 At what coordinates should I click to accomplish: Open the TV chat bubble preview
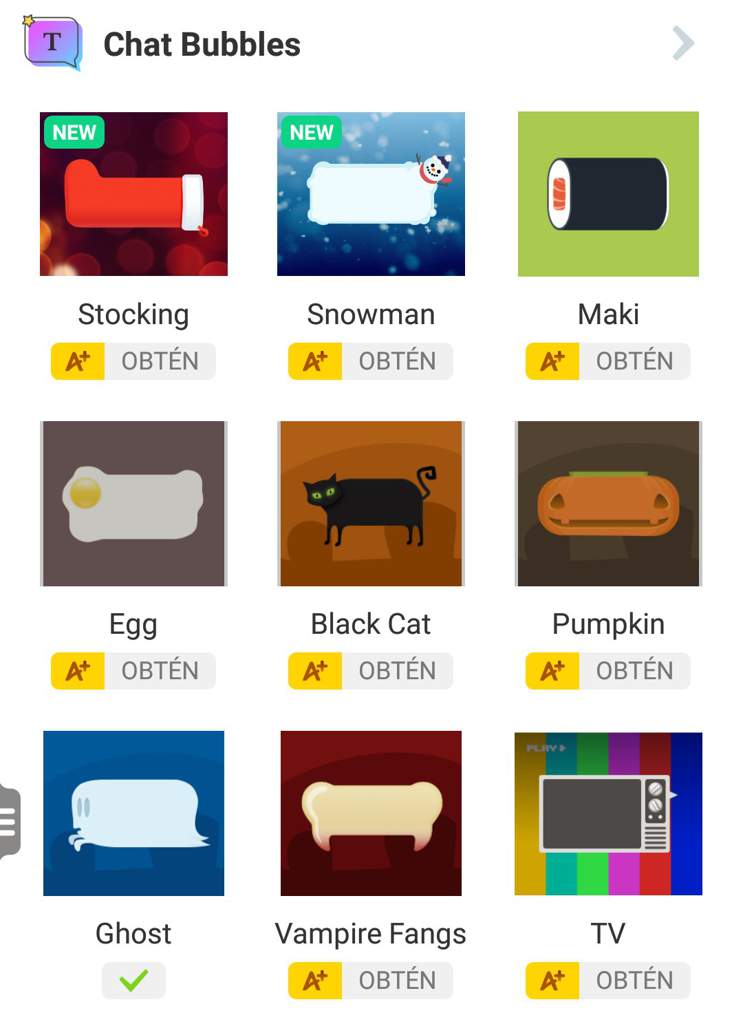coord(608,813)
